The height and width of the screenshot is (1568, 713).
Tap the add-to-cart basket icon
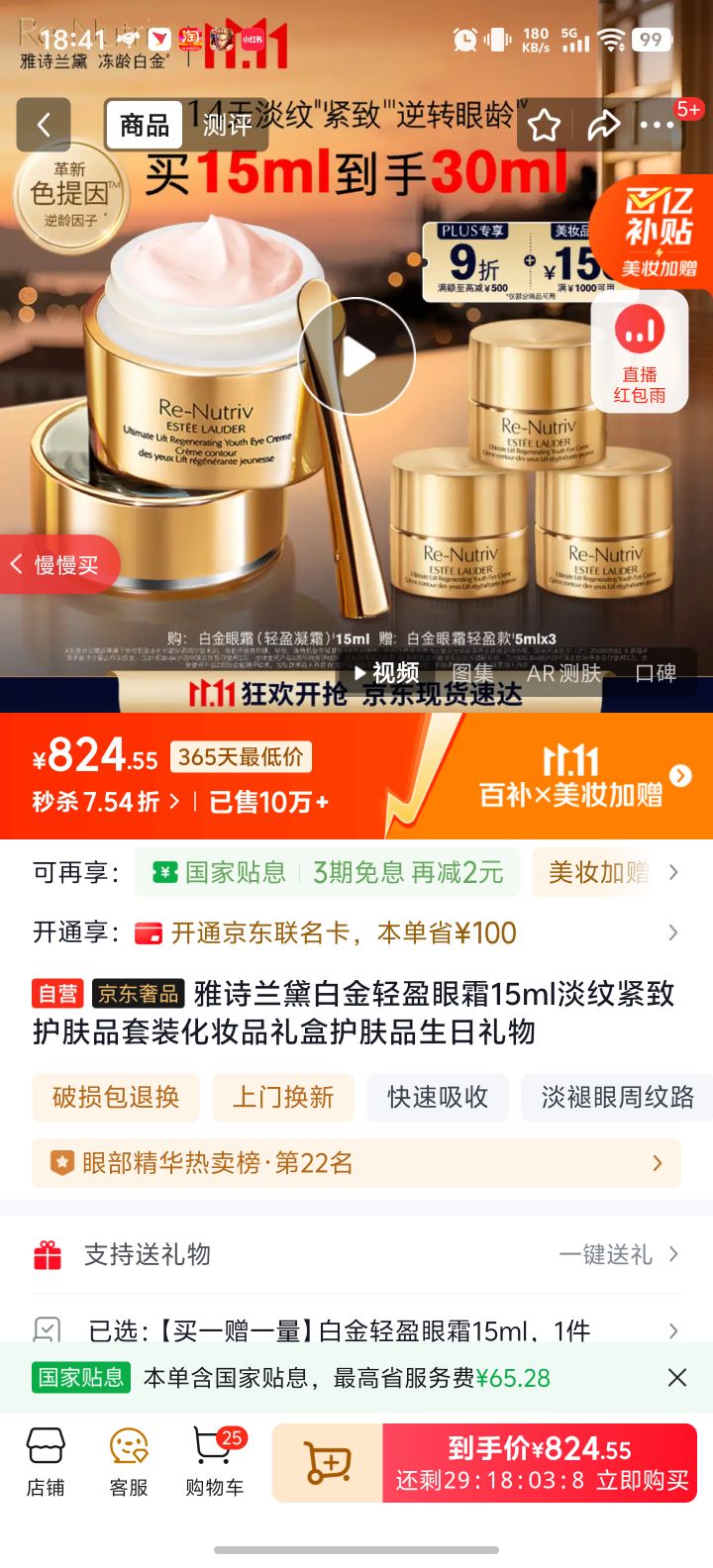point(330,1461)
